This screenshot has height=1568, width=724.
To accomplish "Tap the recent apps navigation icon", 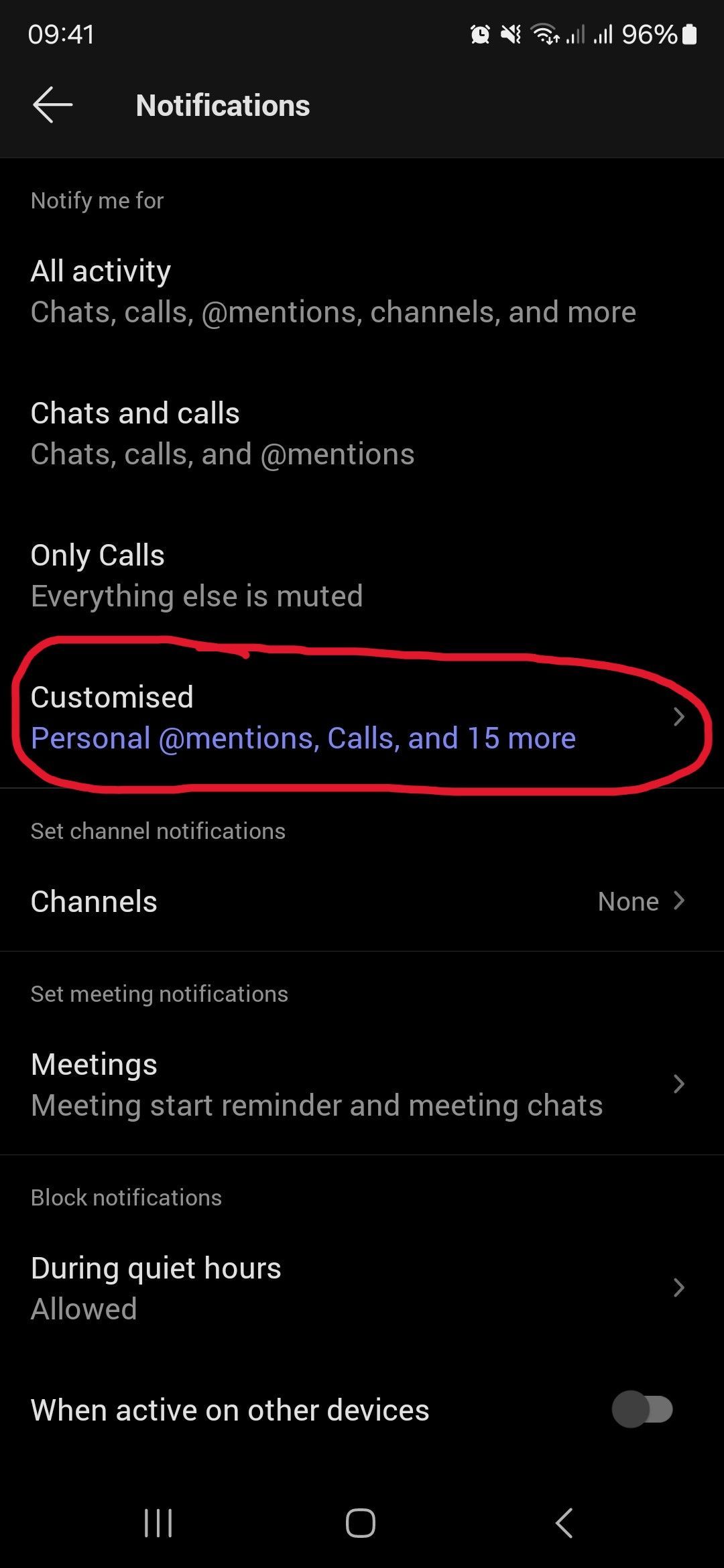I will 158,1522.
